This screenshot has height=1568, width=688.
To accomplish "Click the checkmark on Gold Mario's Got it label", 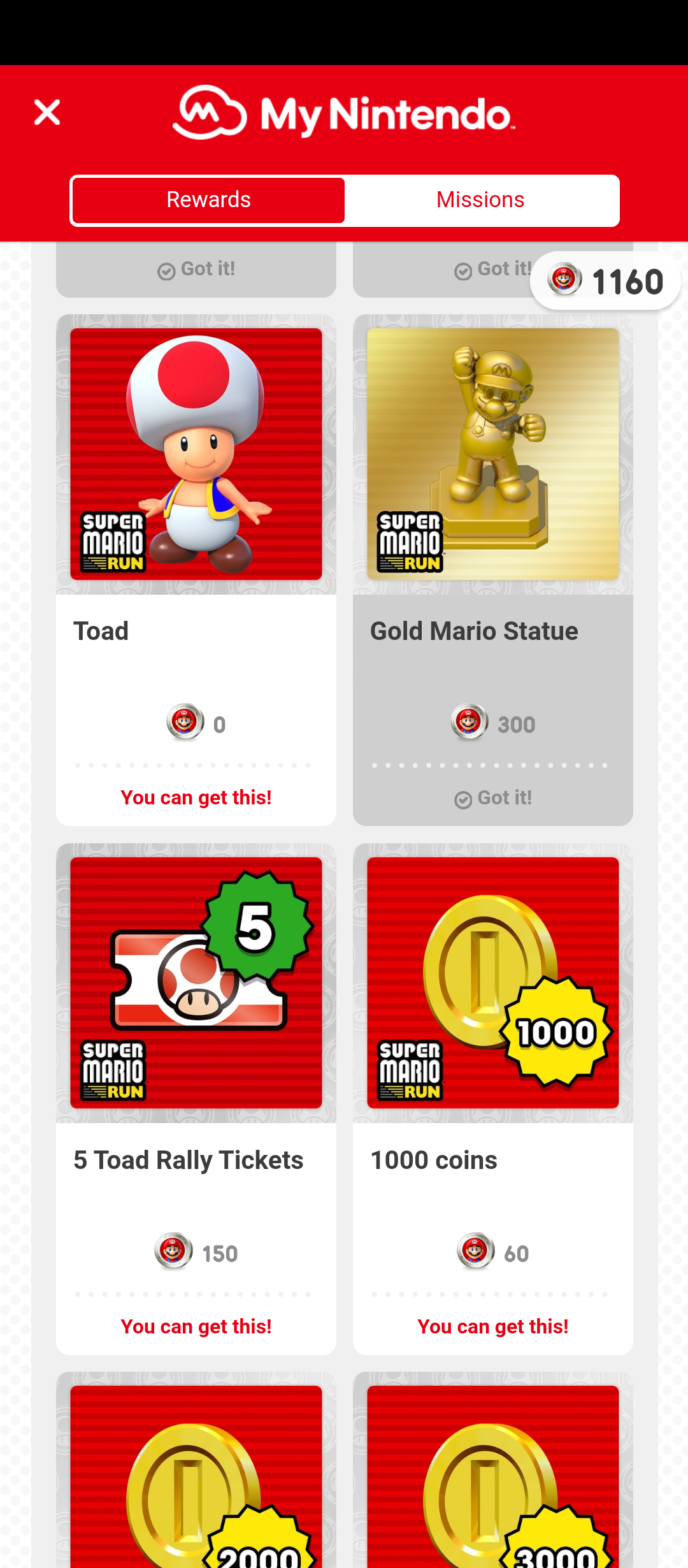I will [x=462, y=799].
